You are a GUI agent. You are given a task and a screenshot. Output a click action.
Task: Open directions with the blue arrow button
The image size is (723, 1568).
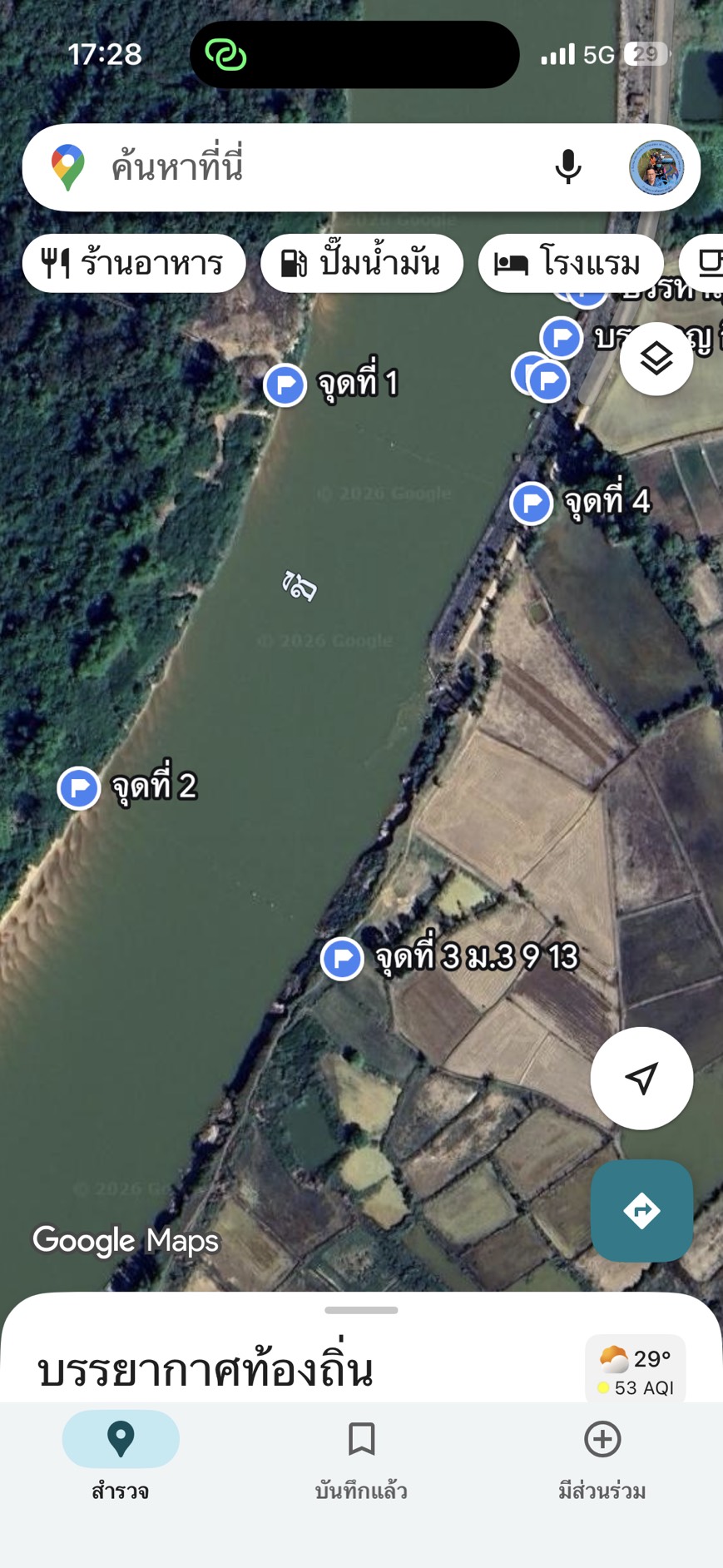pos(641,1210)
